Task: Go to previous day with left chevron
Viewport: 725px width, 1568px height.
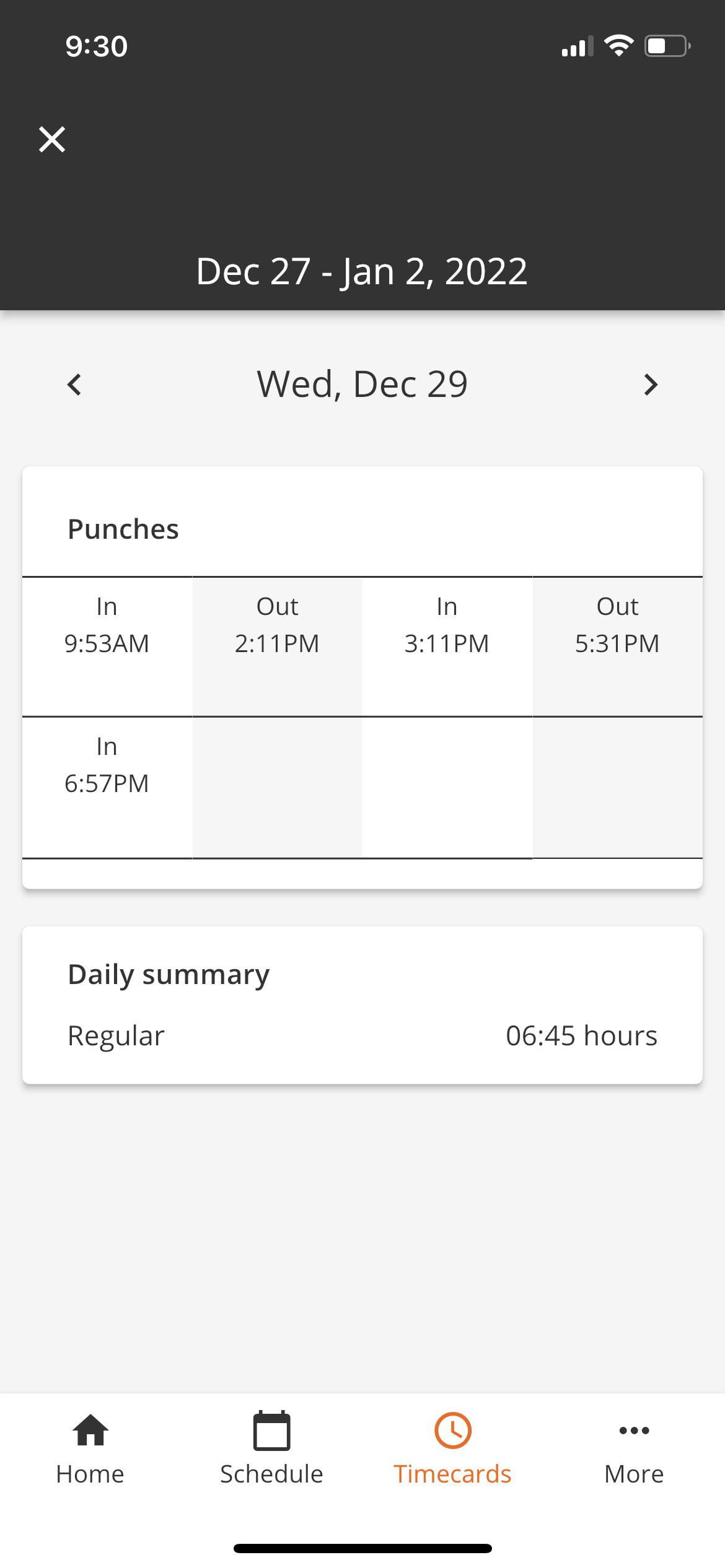Action: point(73,384)
